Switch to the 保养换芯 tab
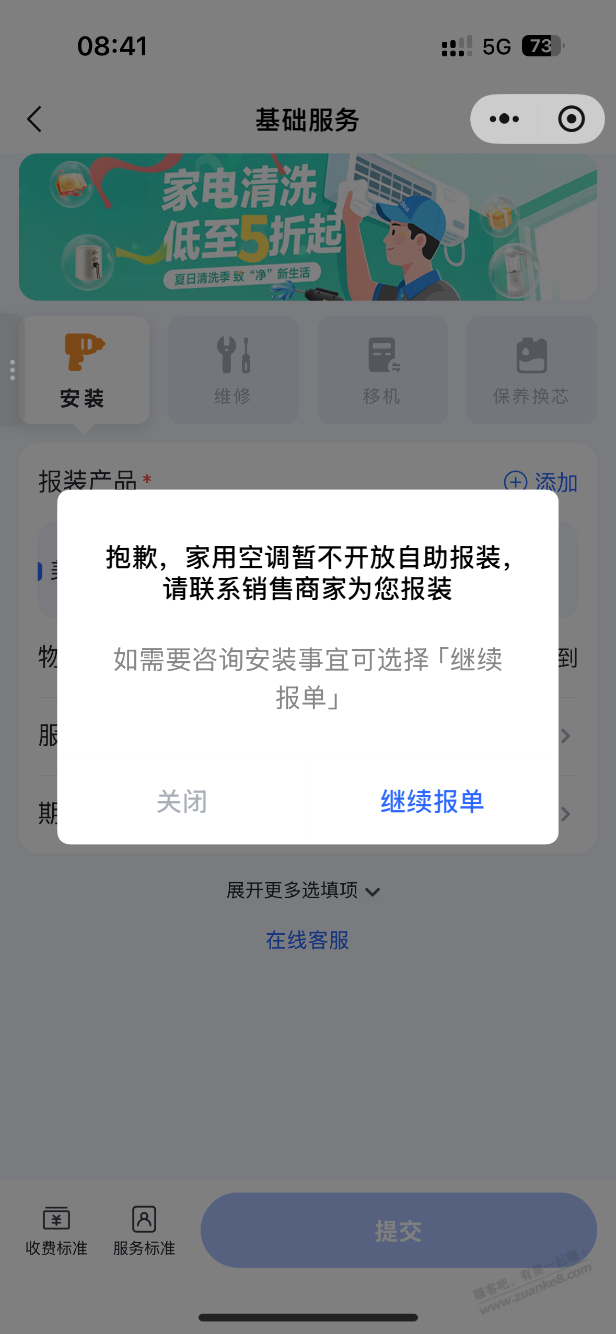This screenshot has height=1334, width=616. 531,370
